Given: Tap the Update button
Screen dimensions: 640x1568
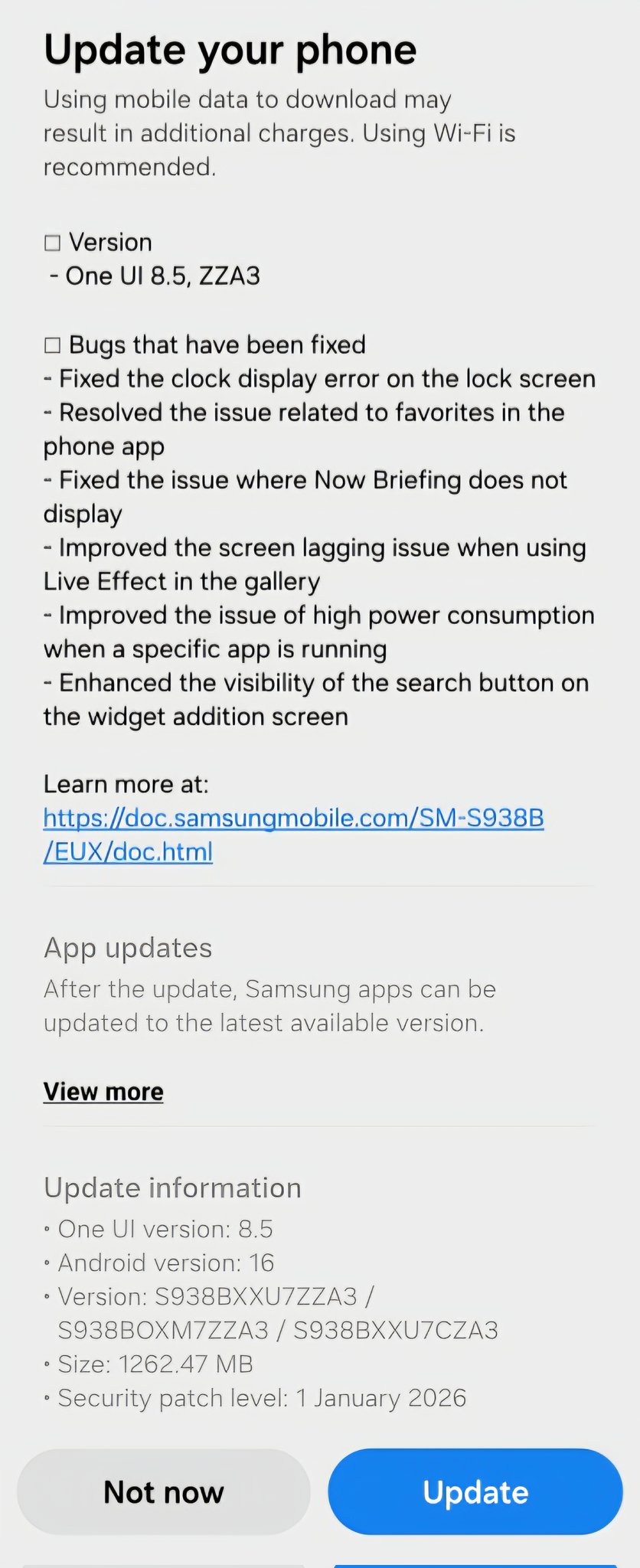Looking at the screenshot, I should [475, 1491].
